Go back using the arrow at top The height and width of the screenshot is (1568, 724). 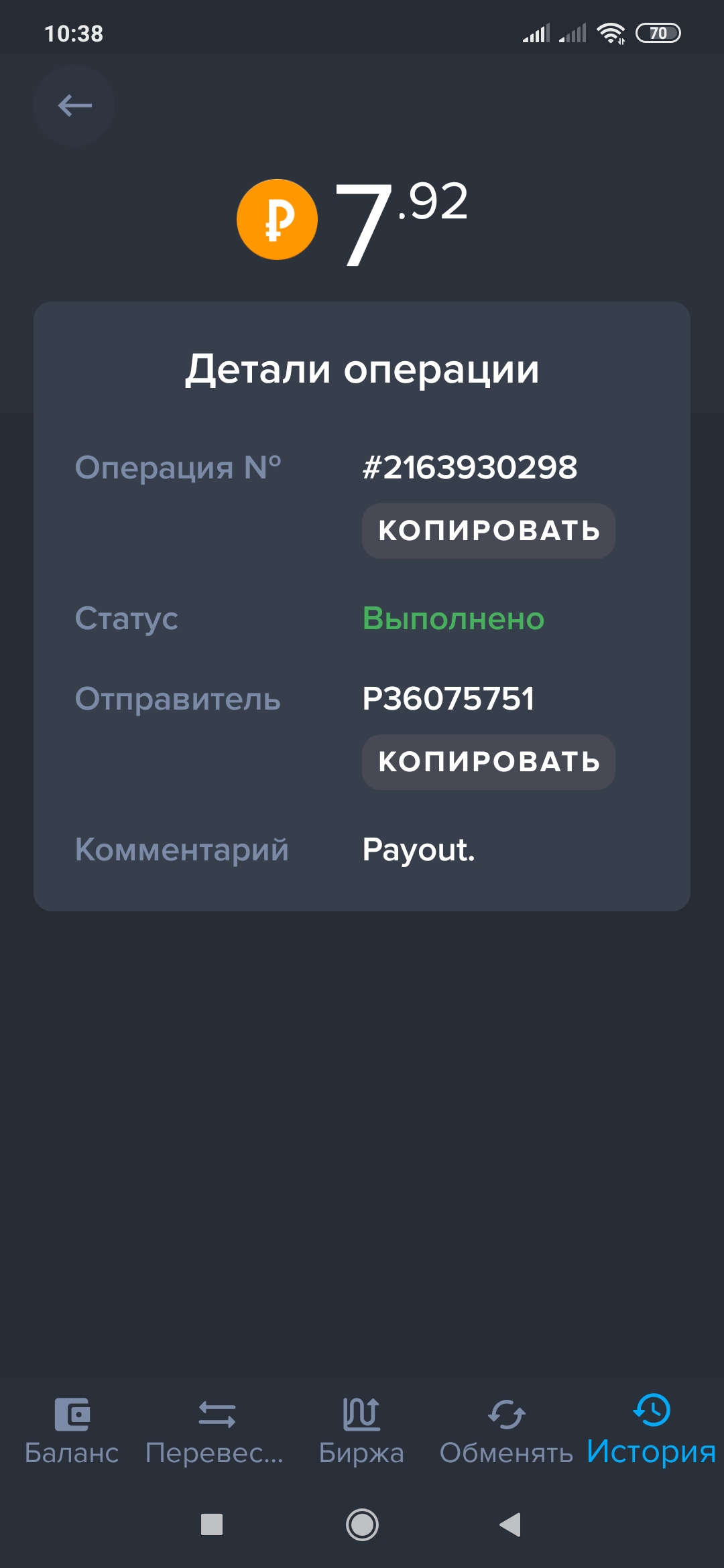74,105
